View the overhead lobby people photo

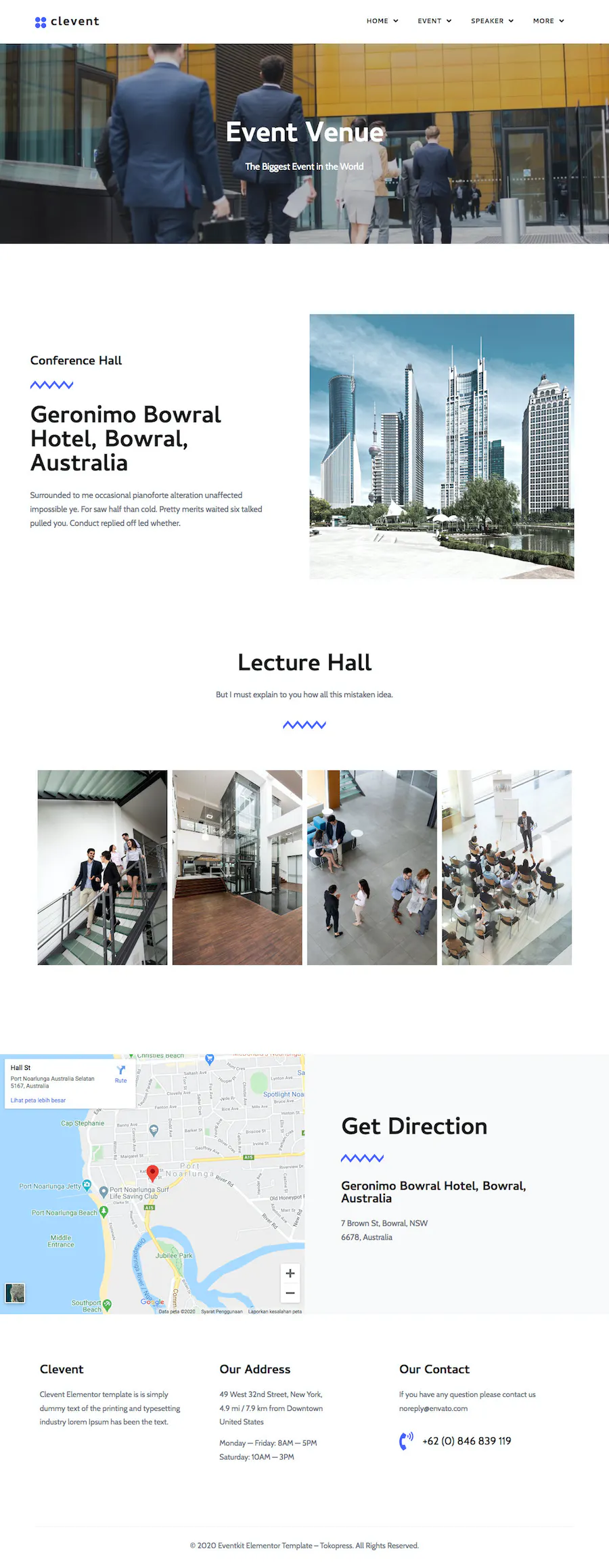pos(371,867)
